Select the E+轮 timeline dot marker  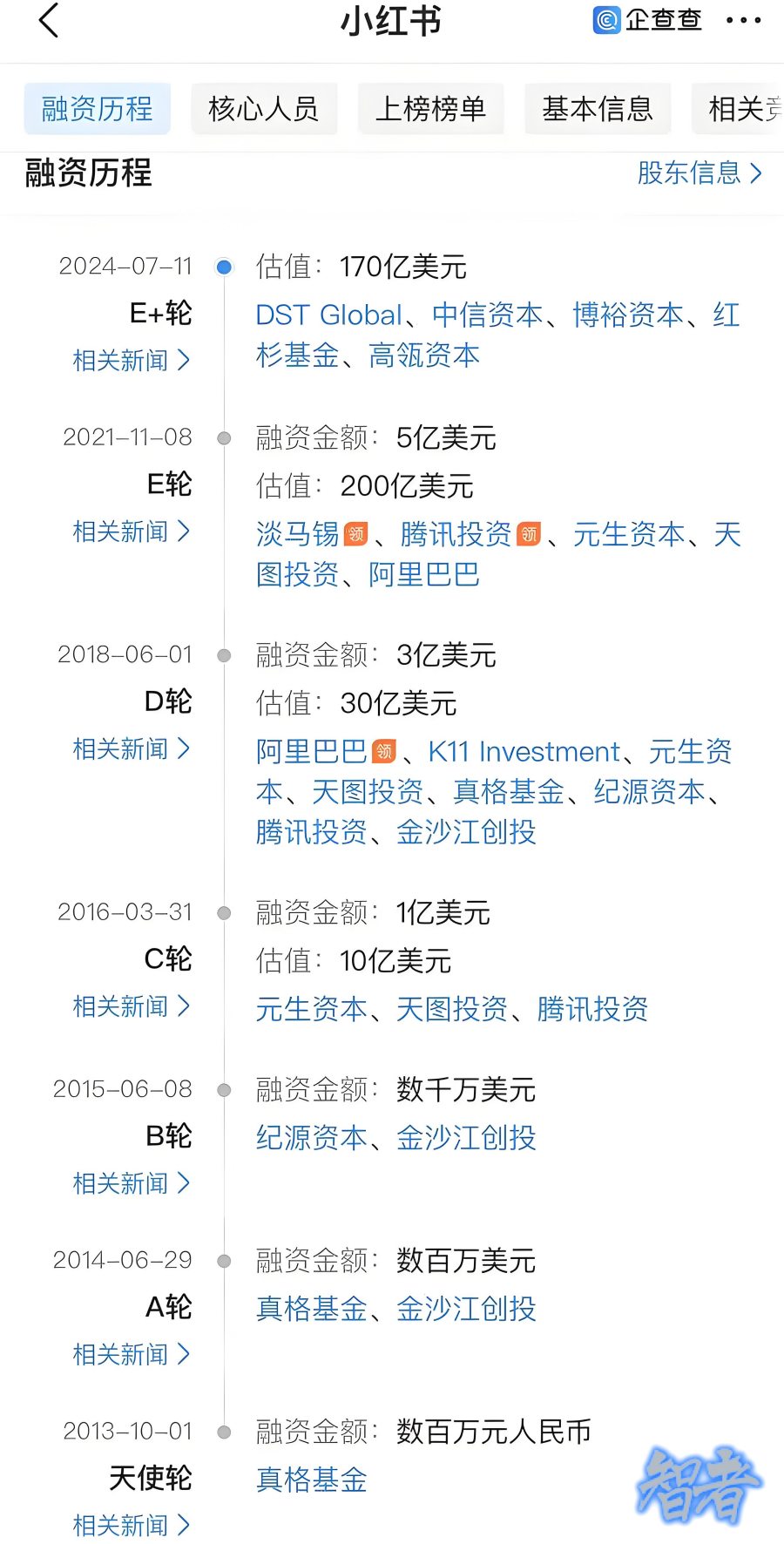(x=225, y=267)
